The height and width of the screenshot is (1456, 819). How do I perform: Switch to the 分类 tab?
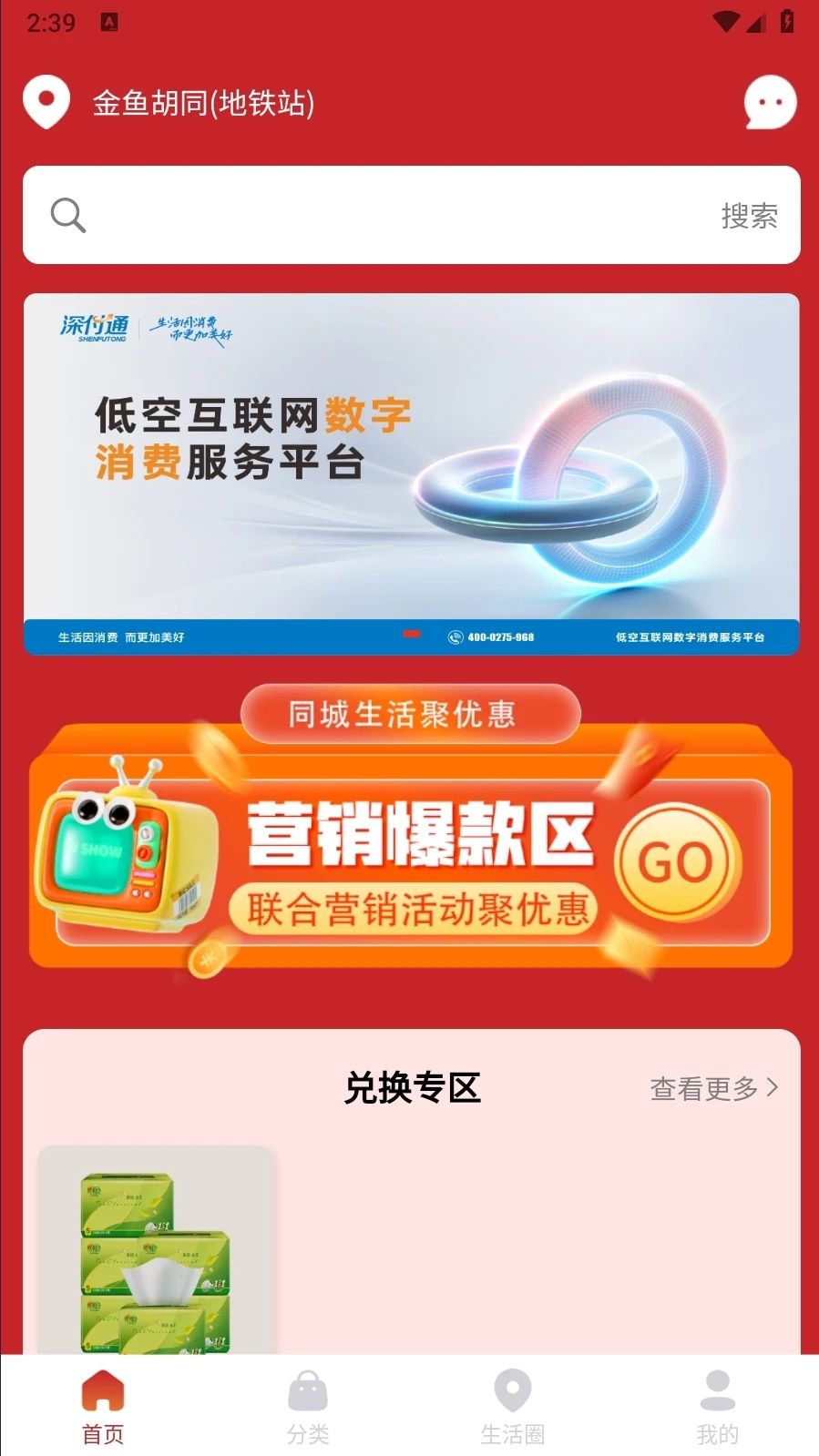308,1407
